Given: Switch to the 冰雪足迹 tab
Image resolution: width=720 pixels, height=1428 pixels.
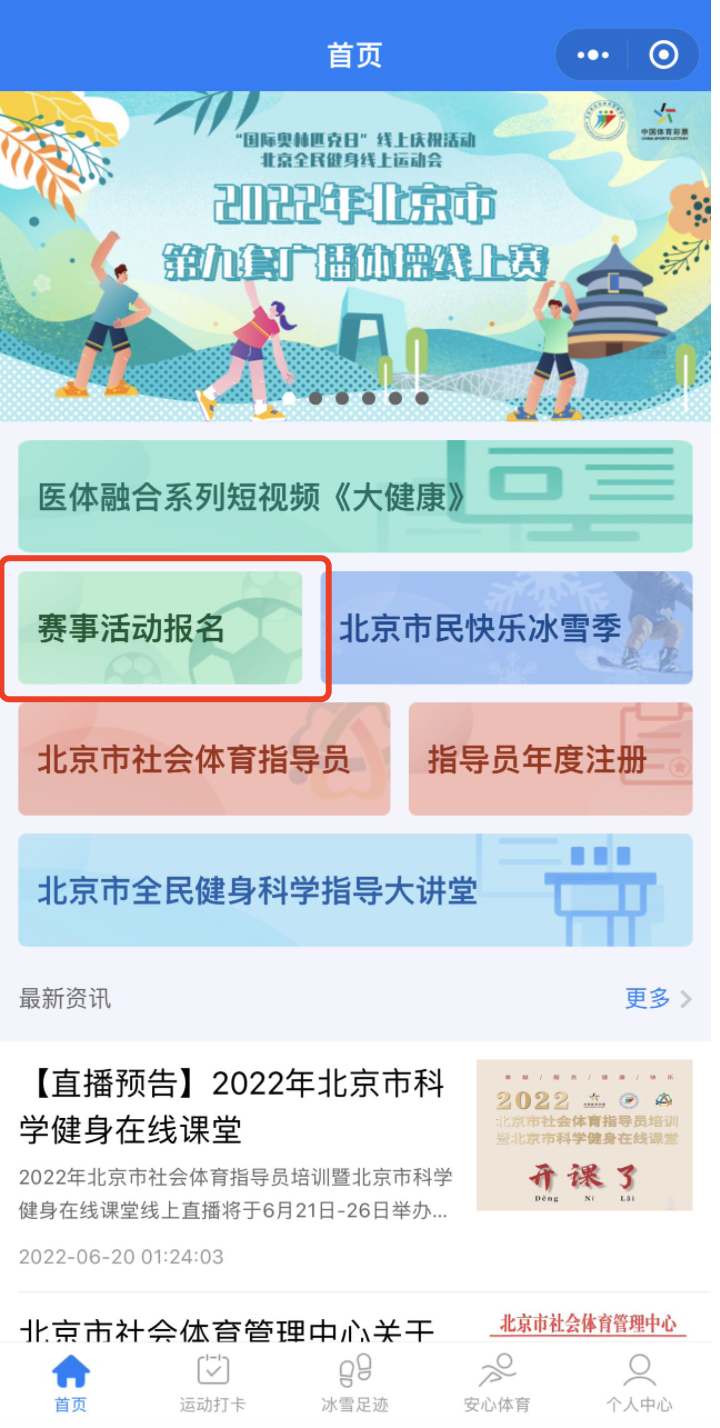Looking at the screenshot, I should (354, 1383).
